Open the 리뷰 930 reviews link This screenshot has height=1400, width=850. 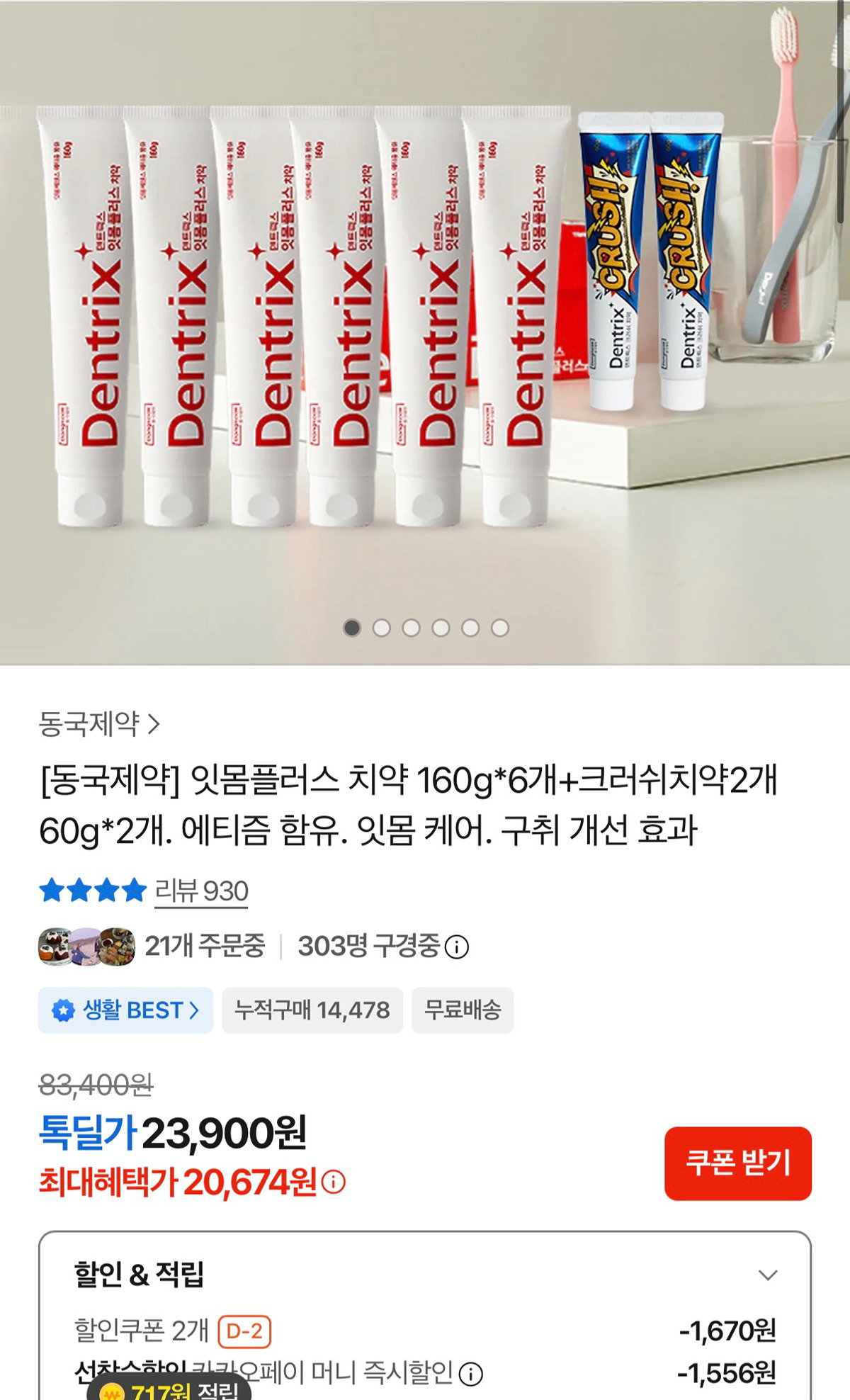point(201,891)
